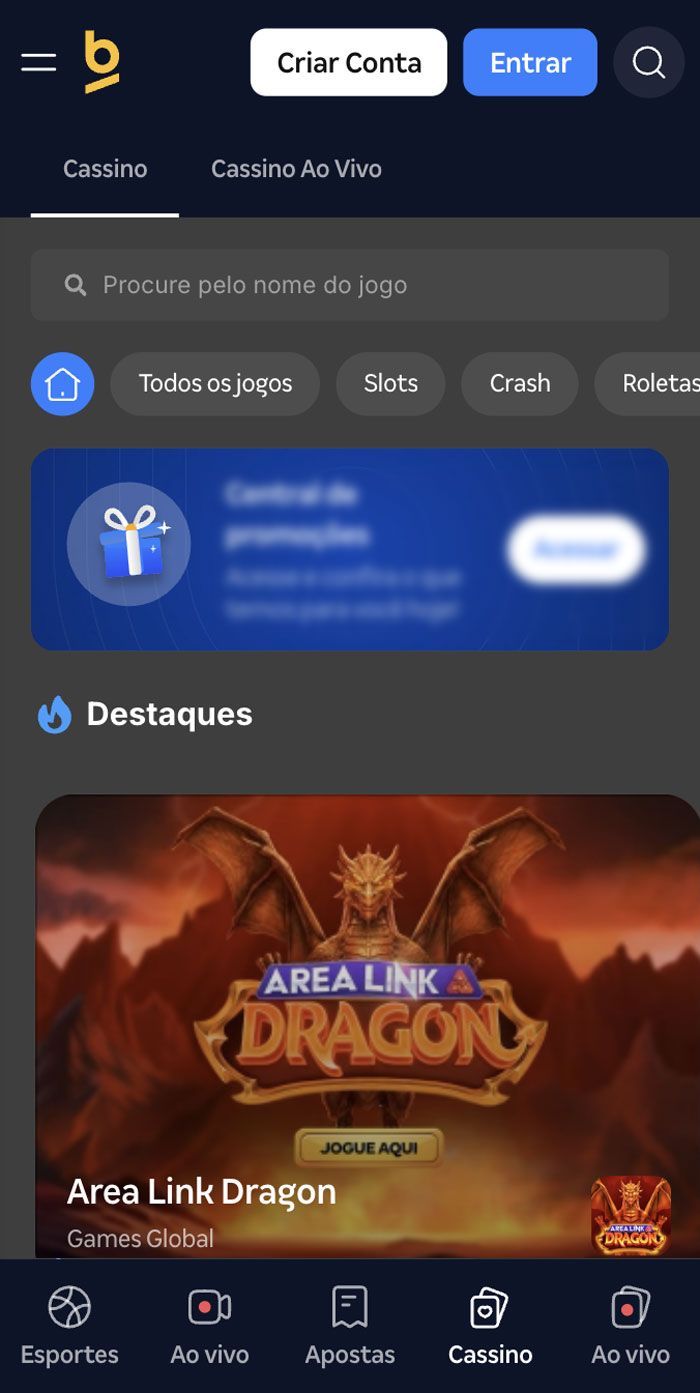Image resolution: width=700 pixels, height=1393 pixels.
Task: Filter by Todos os jogos
Action: [215, 383]
